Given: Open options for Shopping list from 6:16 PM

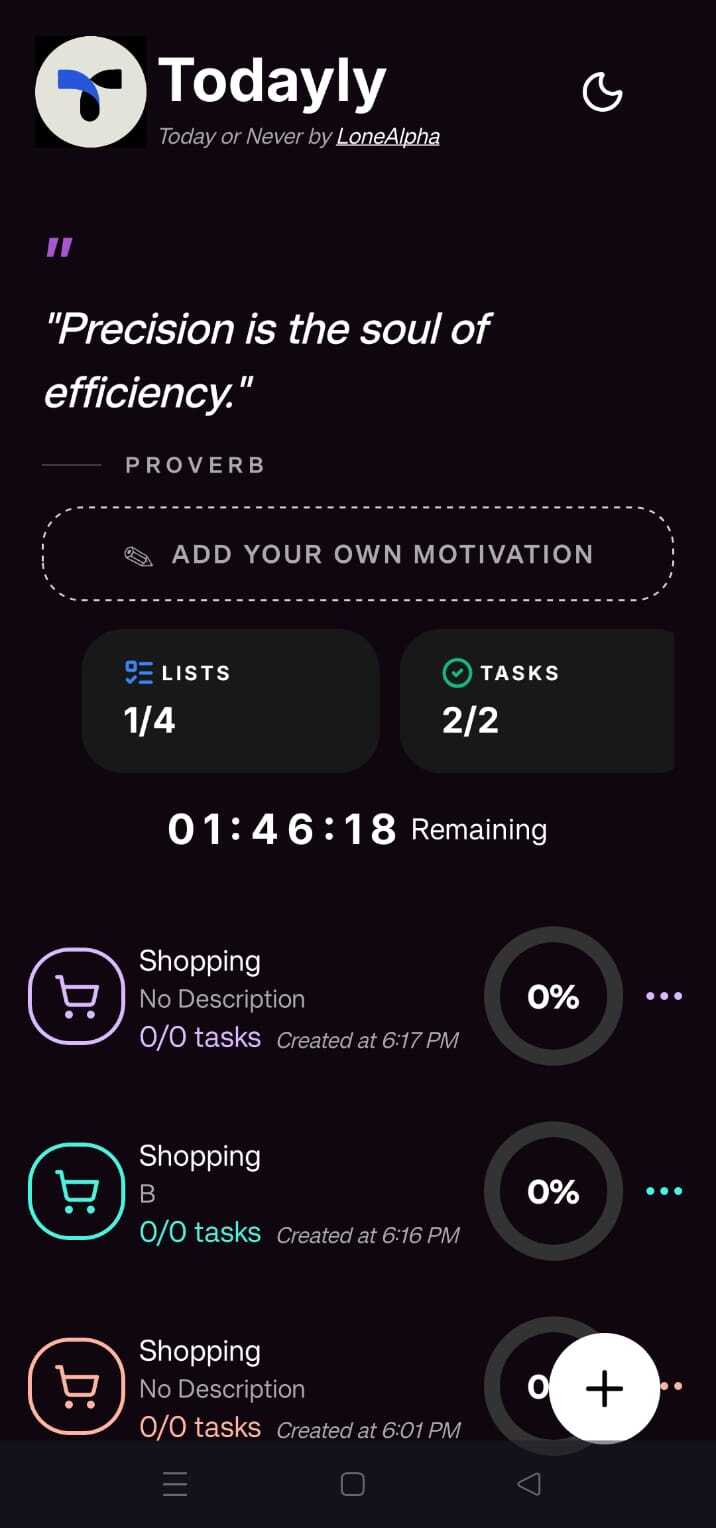Looking at the screenshot, I should 664,1191.
